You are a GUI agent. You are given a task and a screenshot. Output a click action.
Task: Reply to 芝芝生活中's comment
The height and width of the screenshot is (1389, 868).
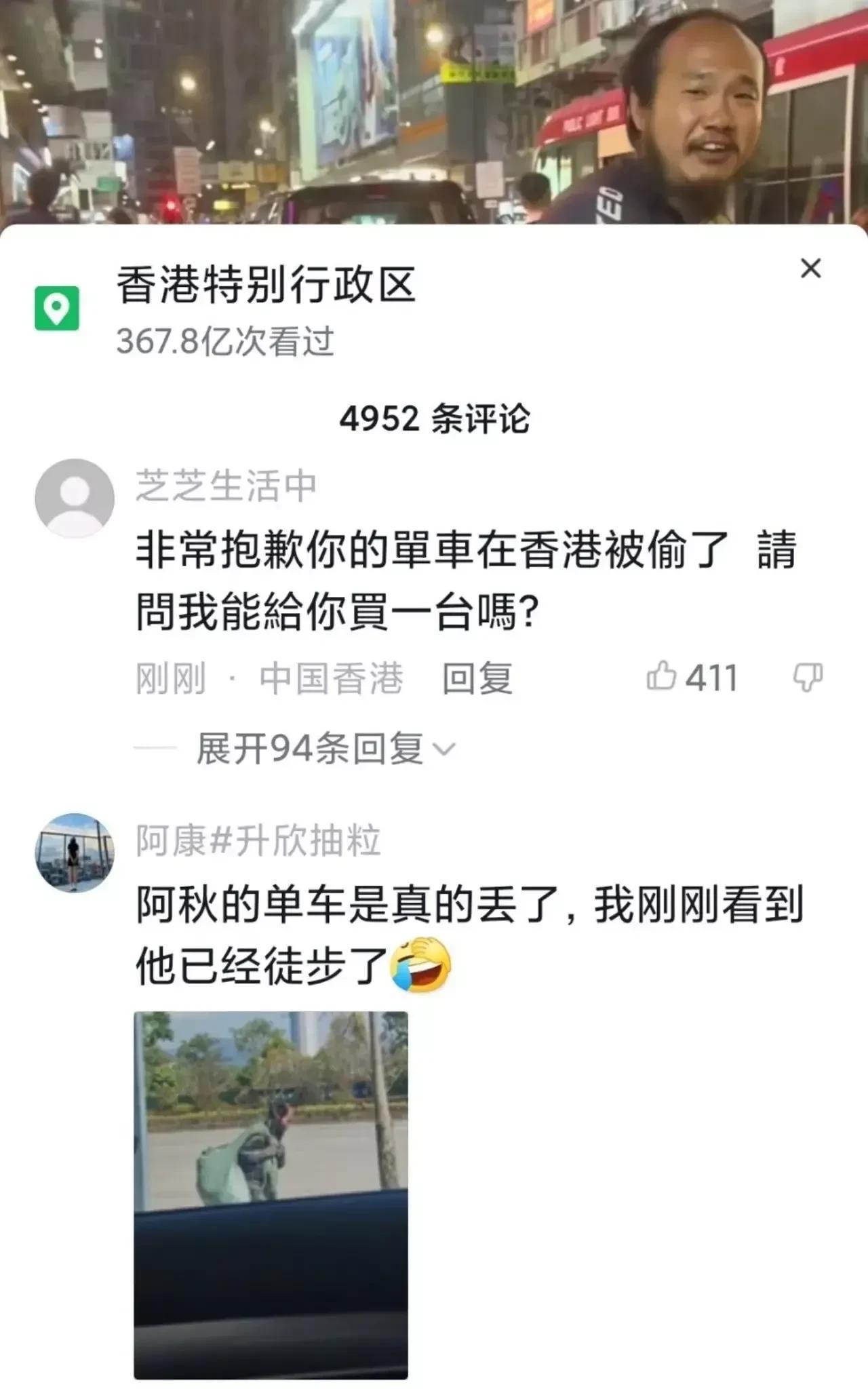(x=477, y=679)
